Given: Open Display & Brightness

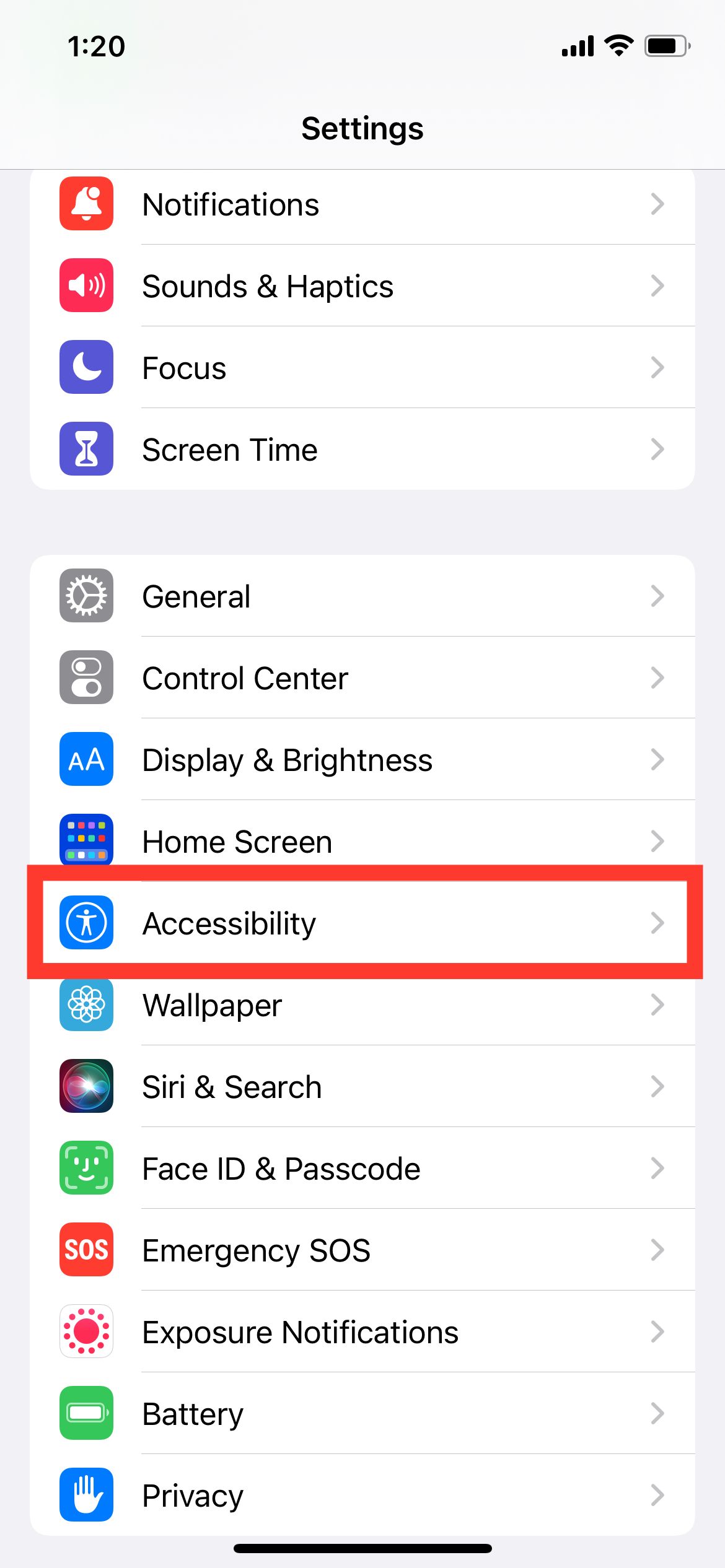Looking at the screenshot, I should 362,760.
